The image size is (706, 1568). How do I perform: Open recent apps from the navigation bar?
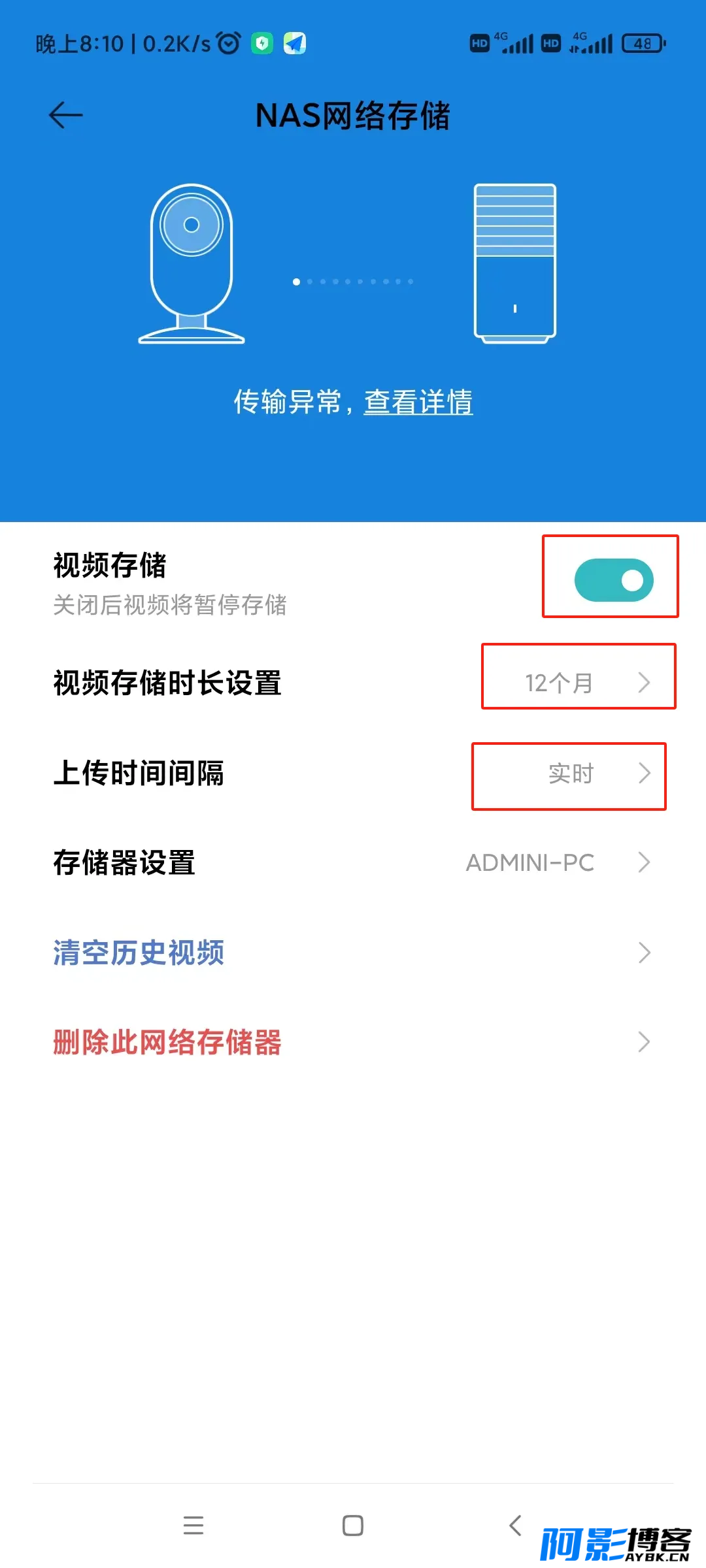(193, 1526)
